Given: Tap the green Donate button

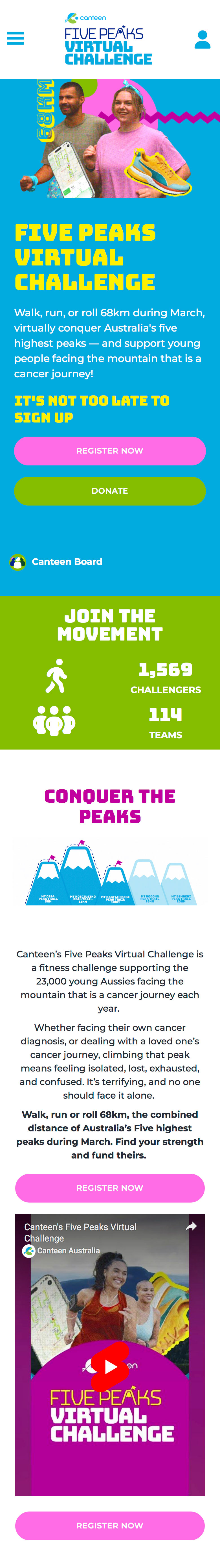Looking at the screenshot, I should pos(110,491).
